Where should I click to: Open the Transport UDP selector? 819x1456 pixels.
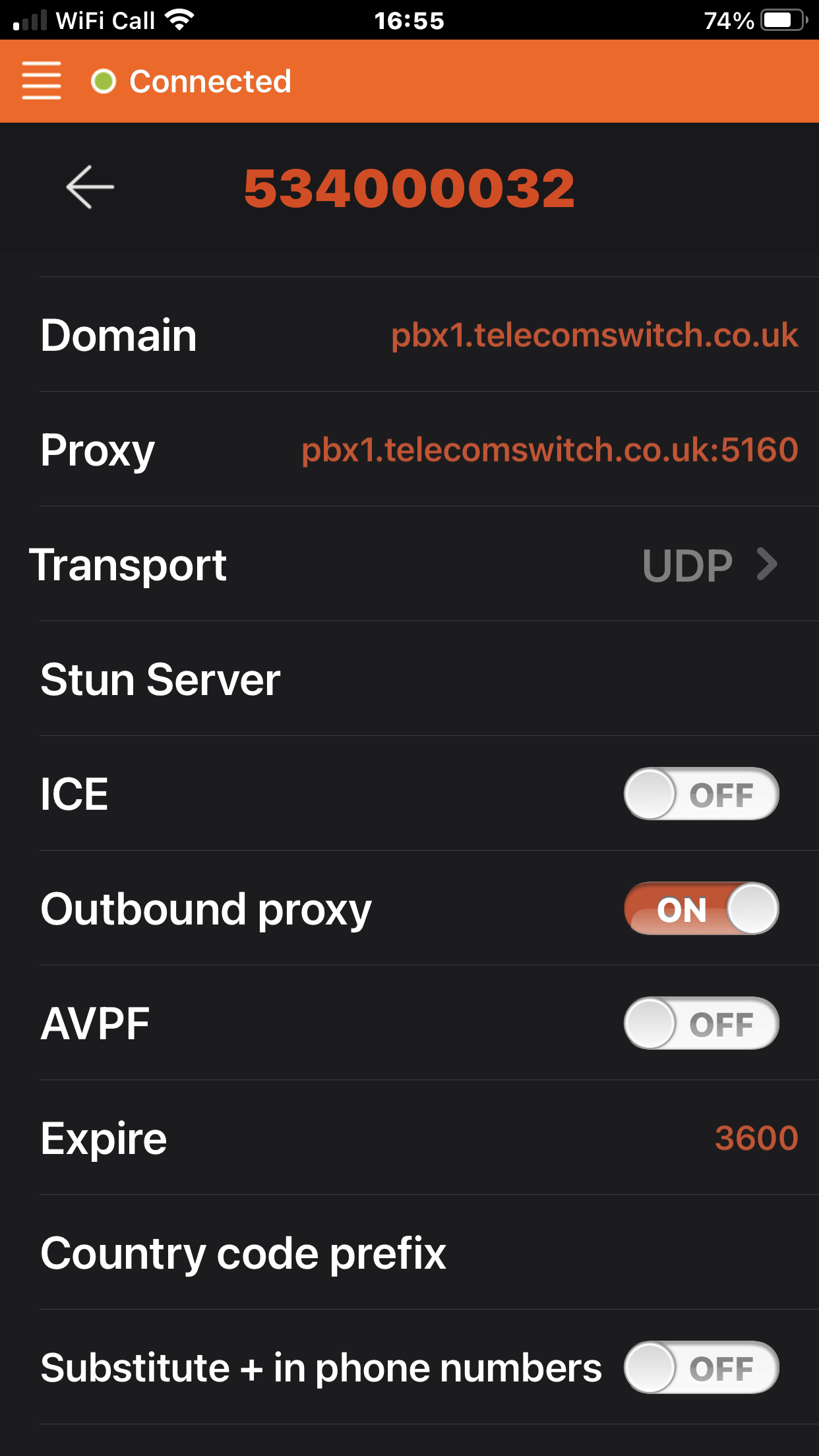tap(709, 565)
